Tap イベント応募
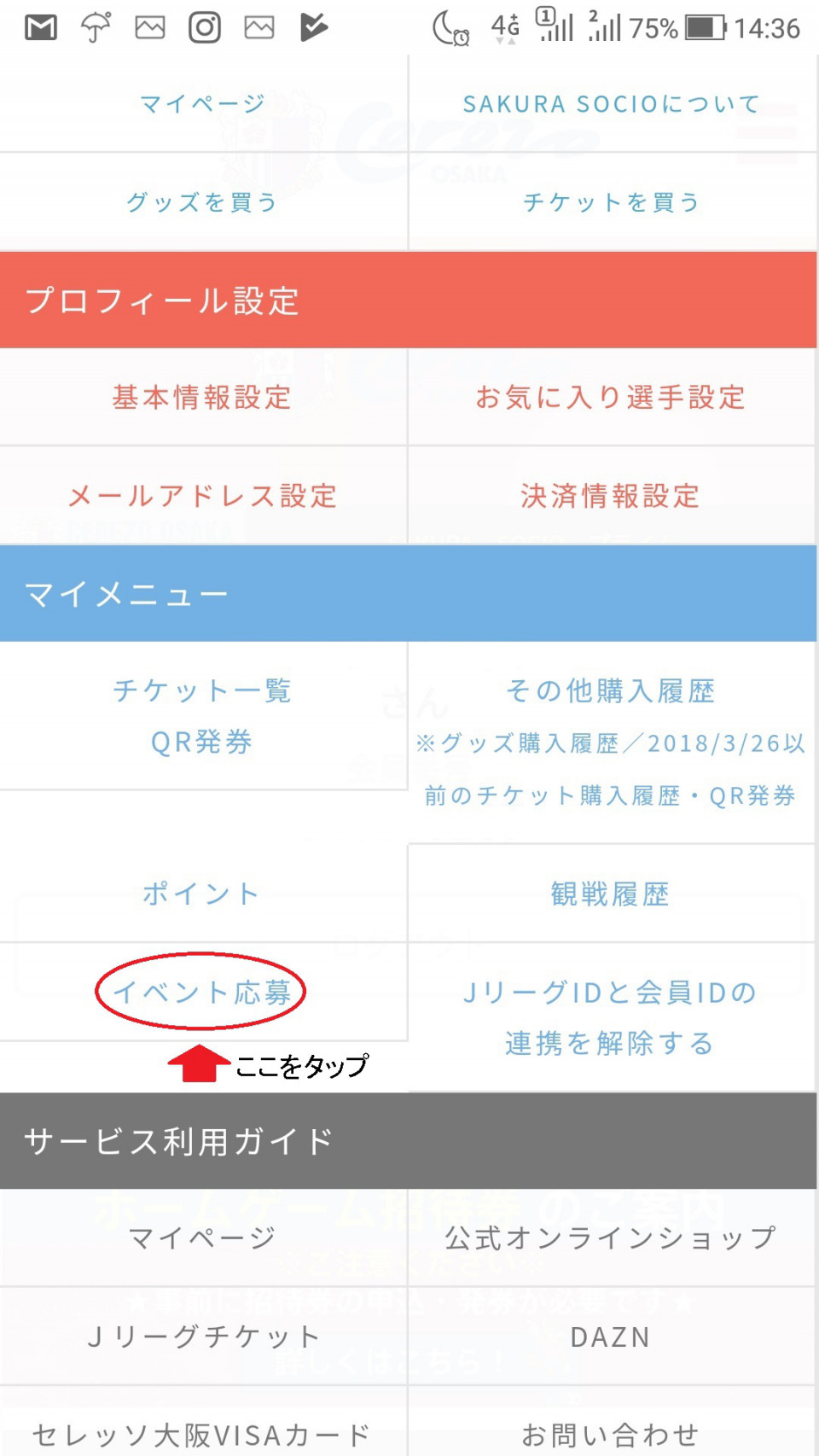Viewport: 819px width, 1456px height. [x=202, y=992]
